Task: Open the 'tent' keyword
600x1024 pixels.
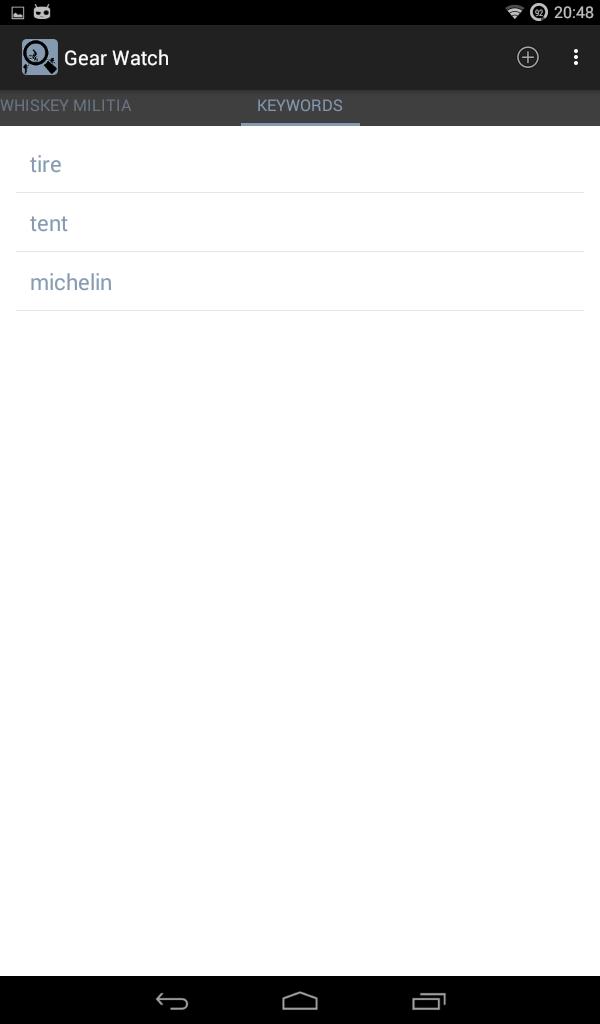Action: tap(300, 223)
